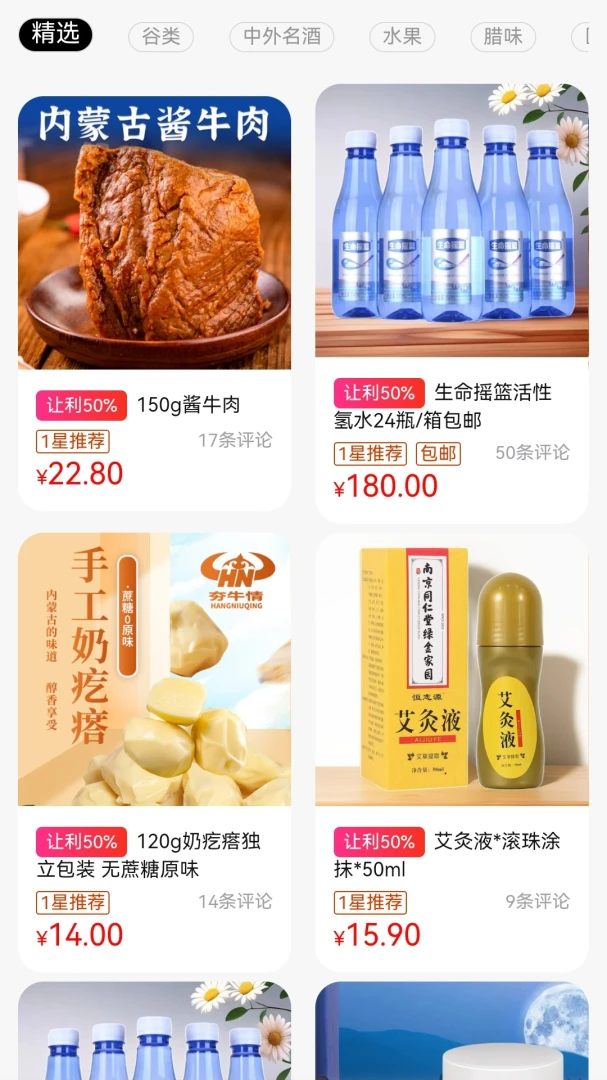Open the 中外名酒 category
Viewport: 607px width, 1080px height.
point(282,37)
